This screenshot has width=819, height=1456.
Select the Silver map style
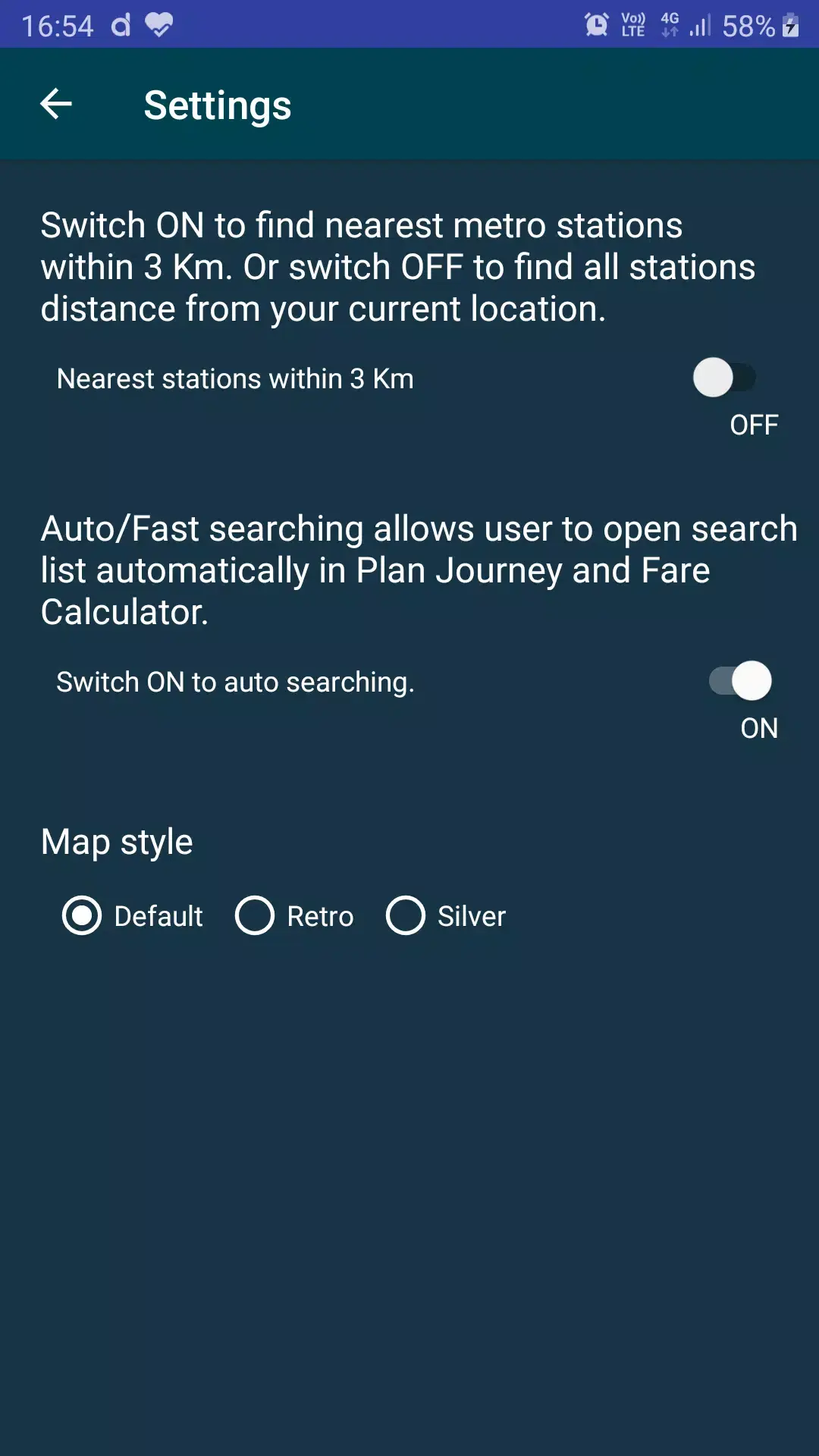point(406,915)
